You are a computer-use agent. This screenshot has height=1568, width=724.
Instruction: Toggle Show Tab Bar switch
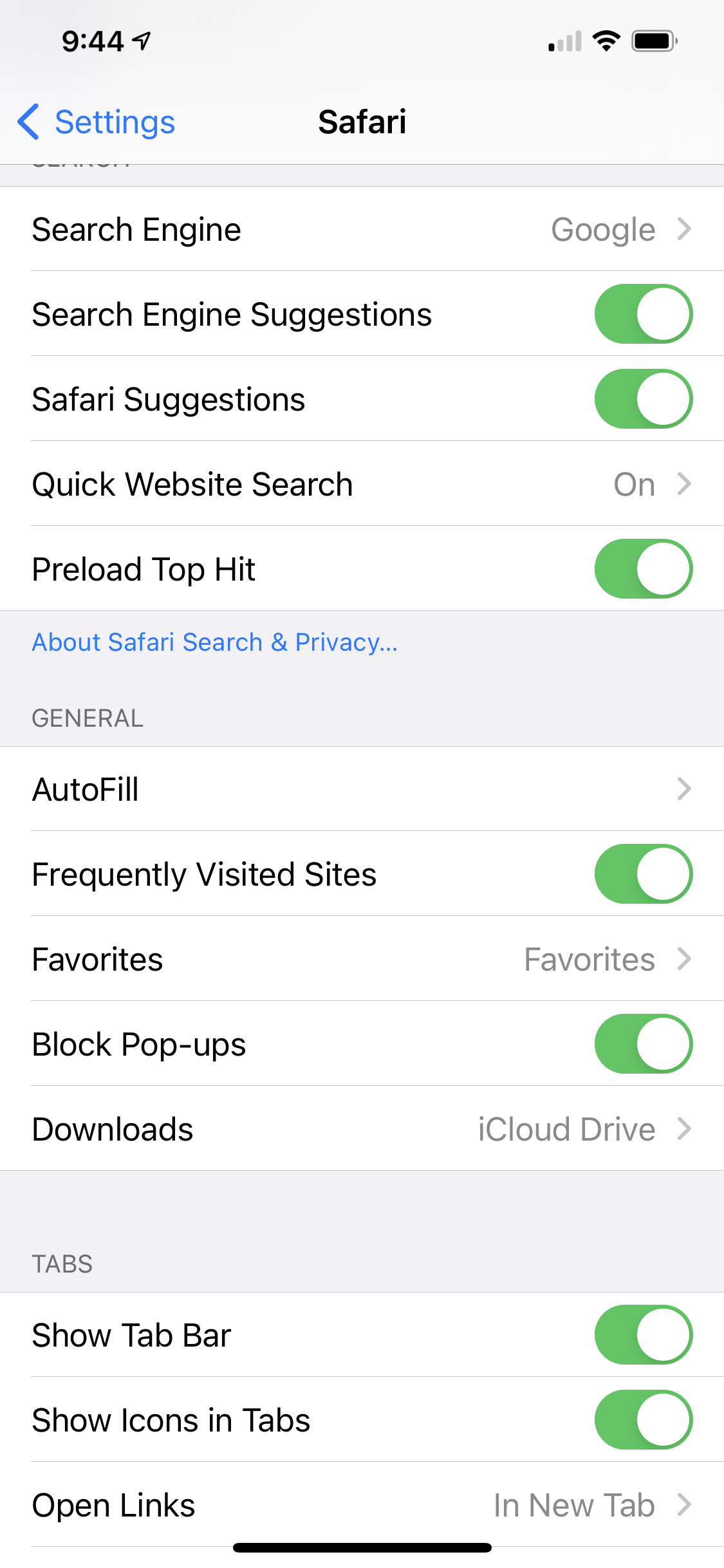[643, 1335]
